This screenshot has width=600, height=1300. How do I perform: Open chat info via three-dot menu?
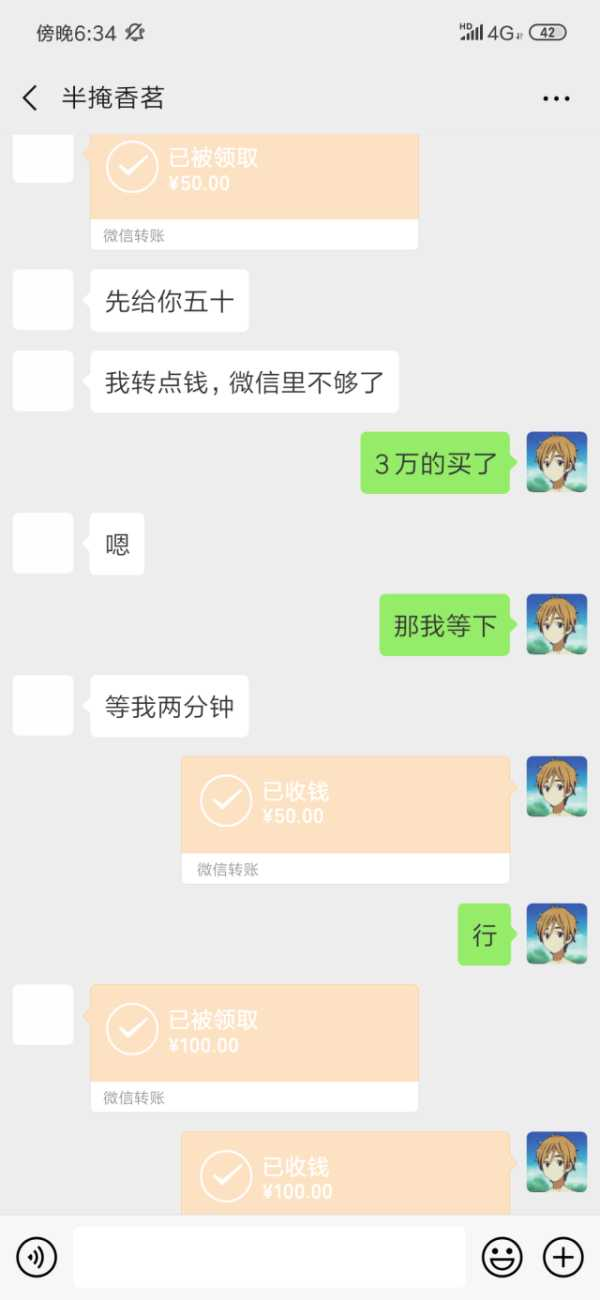coord(556,98)
